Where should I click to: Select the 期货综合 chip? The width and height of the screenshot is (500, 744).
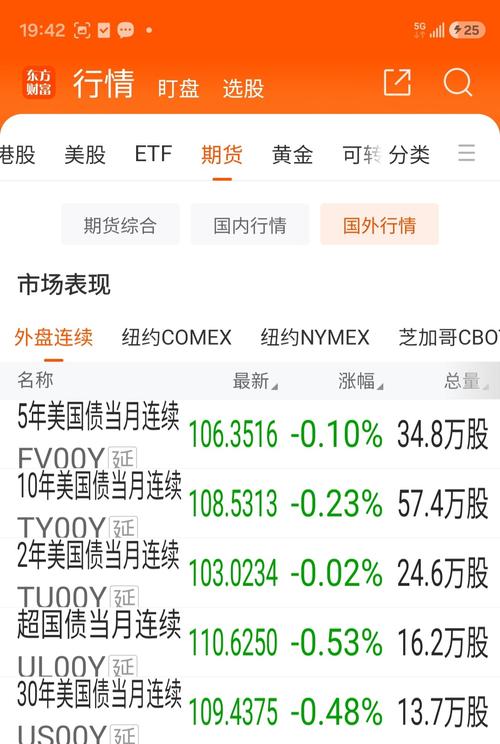120,224
